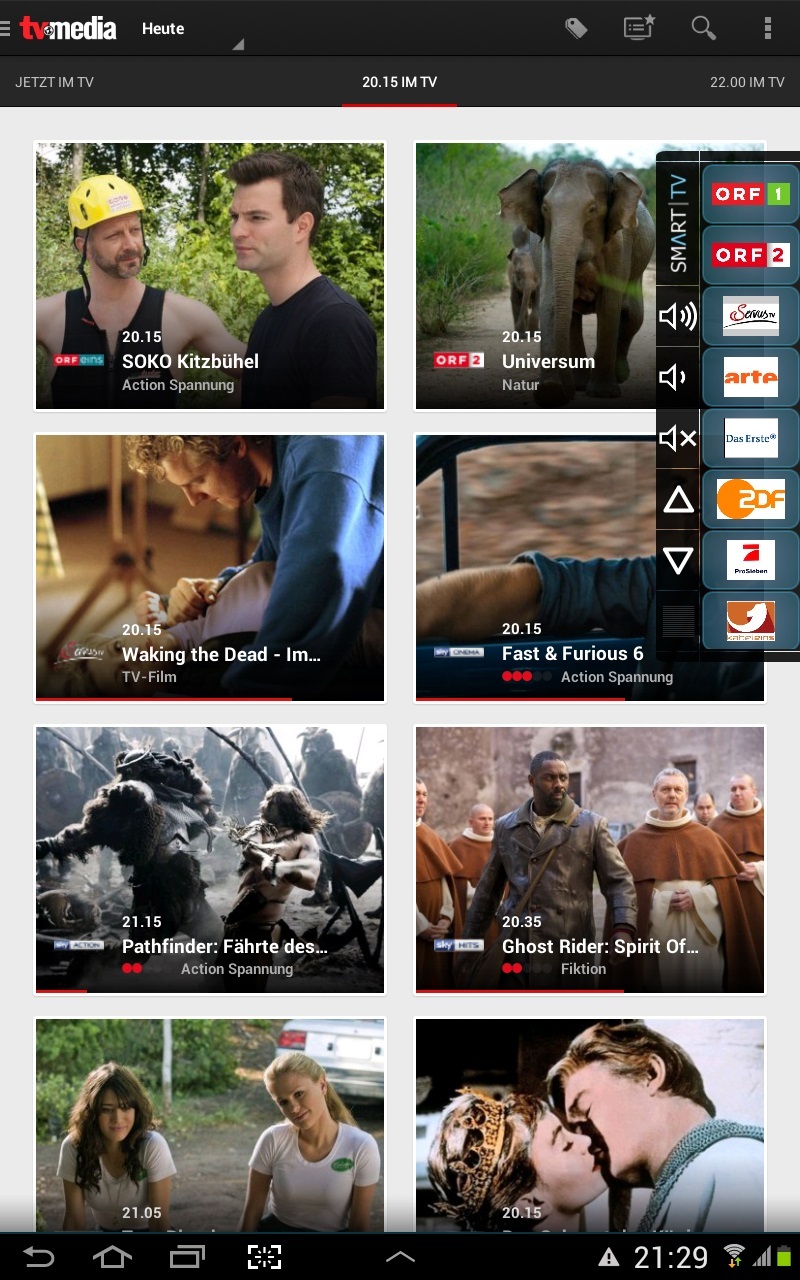Select ORF 1 channel in the remote panel
Image resolution: width=800 pixels, height=1280 pixels.
coord(751,194)
